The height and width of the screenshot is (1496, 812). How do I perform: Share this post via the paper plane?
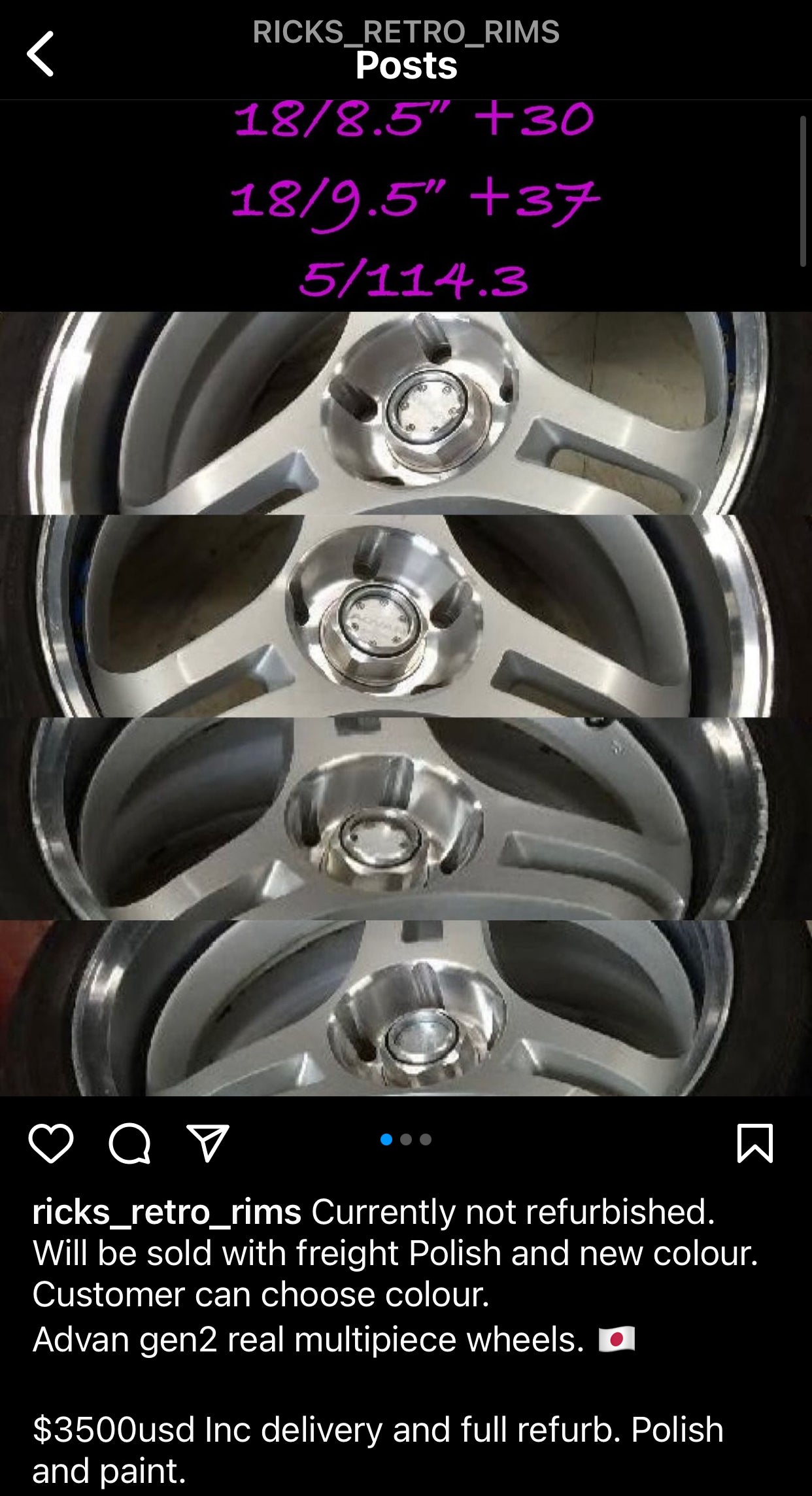[x=207, y=1143]
